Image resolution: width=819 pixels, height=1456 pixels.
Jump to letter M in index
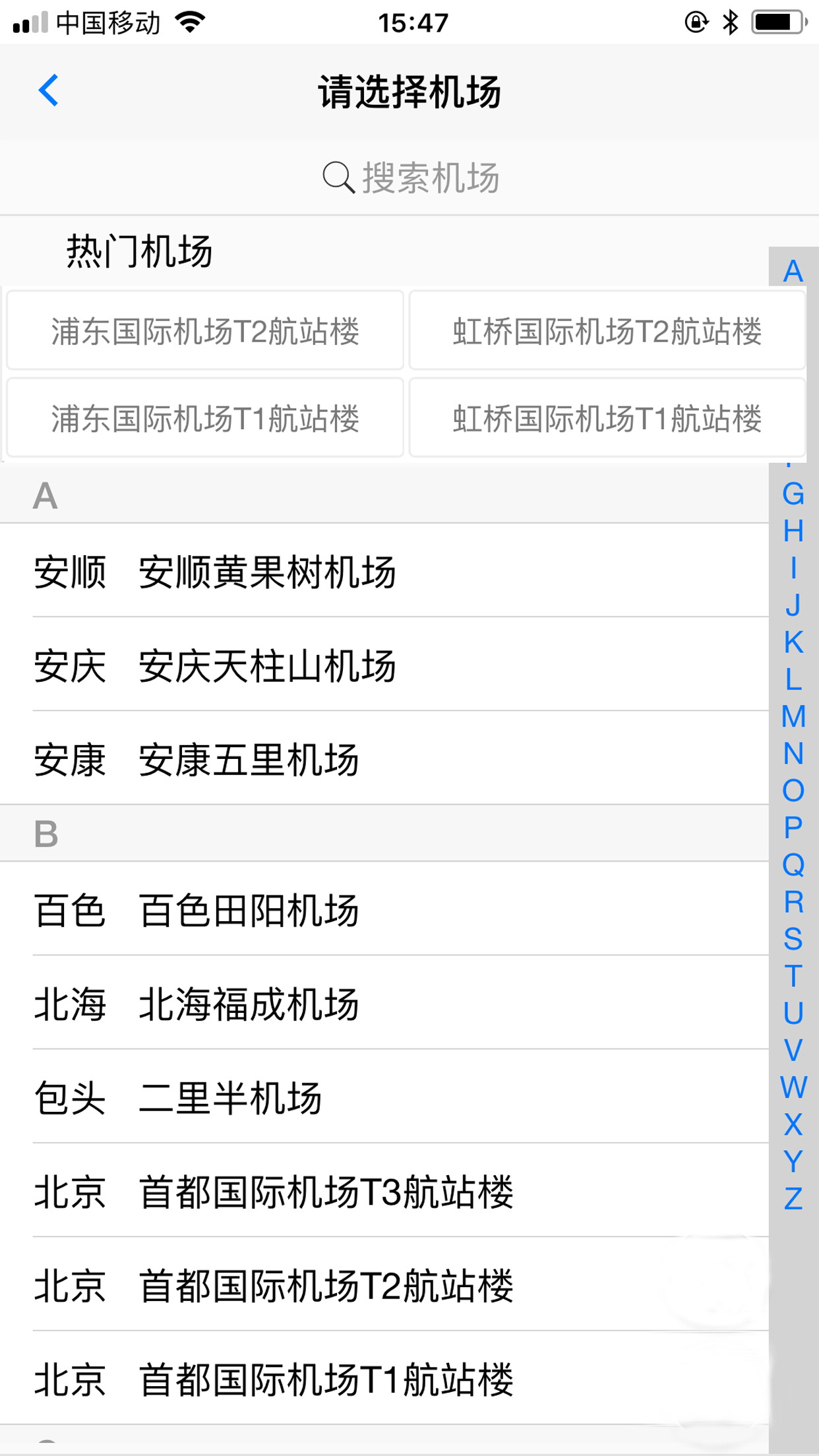(793, 716)
